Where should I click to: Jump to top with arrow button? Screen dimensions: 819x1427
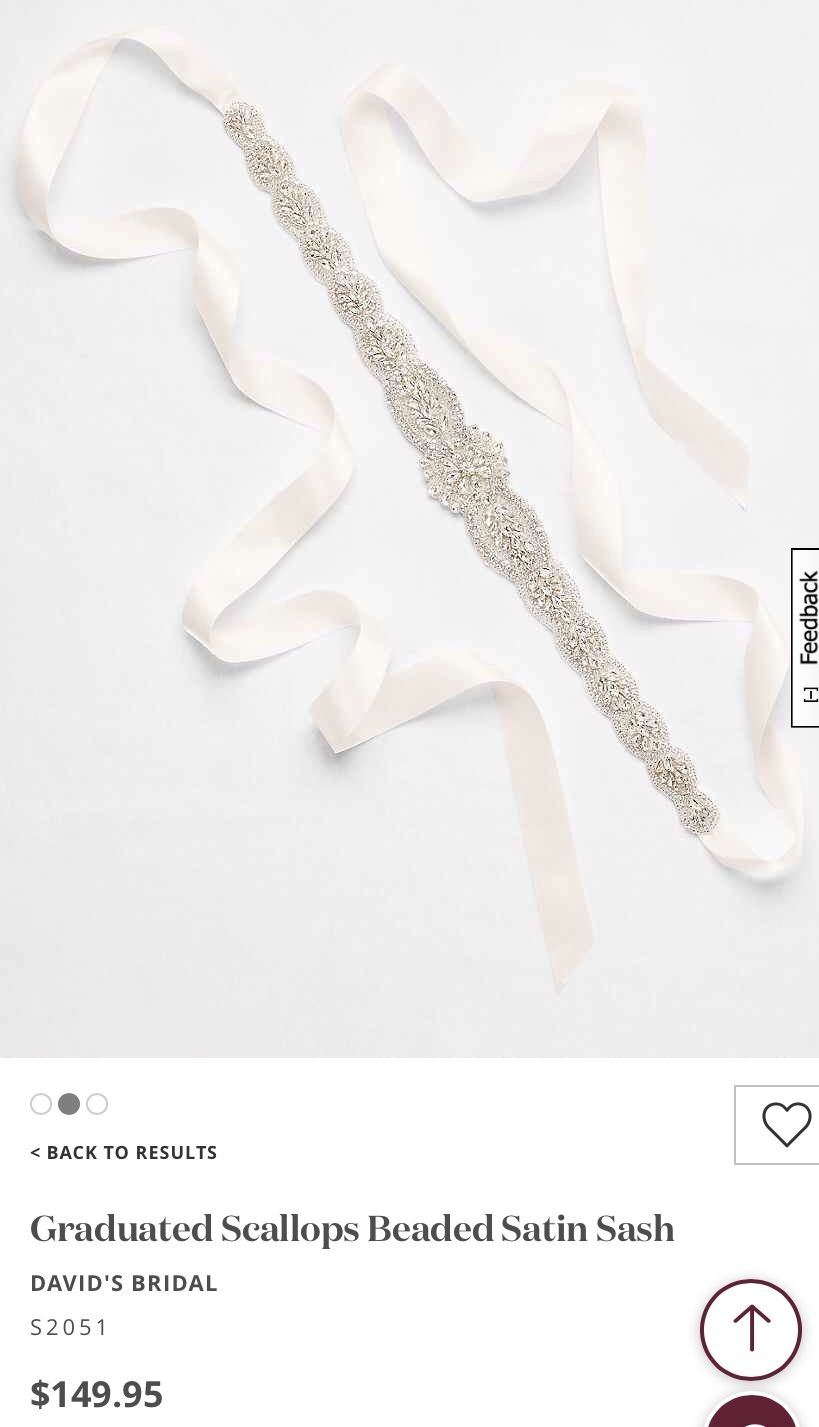(751, 1330)
